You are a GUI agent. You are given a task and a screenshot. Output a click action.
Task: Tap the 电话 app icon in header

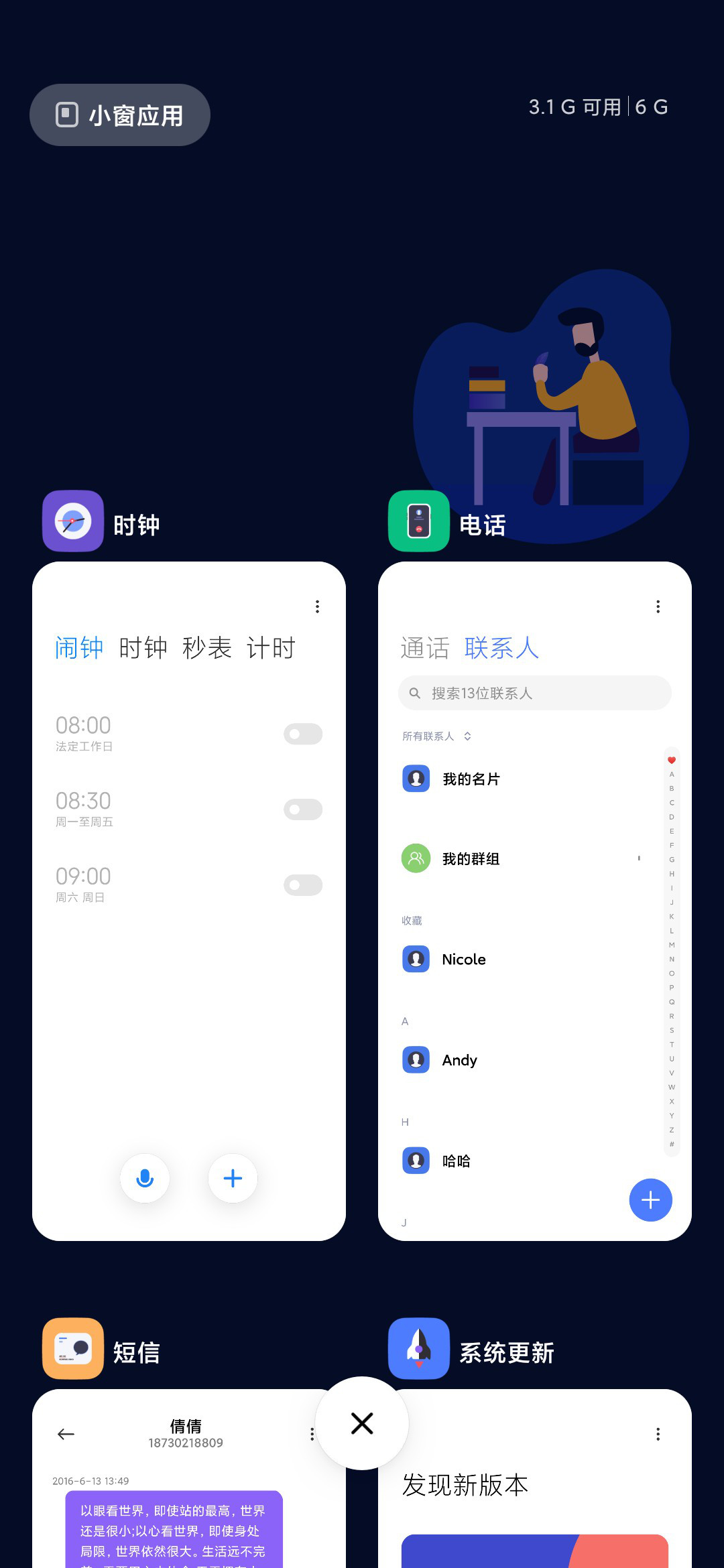[419, 521]
